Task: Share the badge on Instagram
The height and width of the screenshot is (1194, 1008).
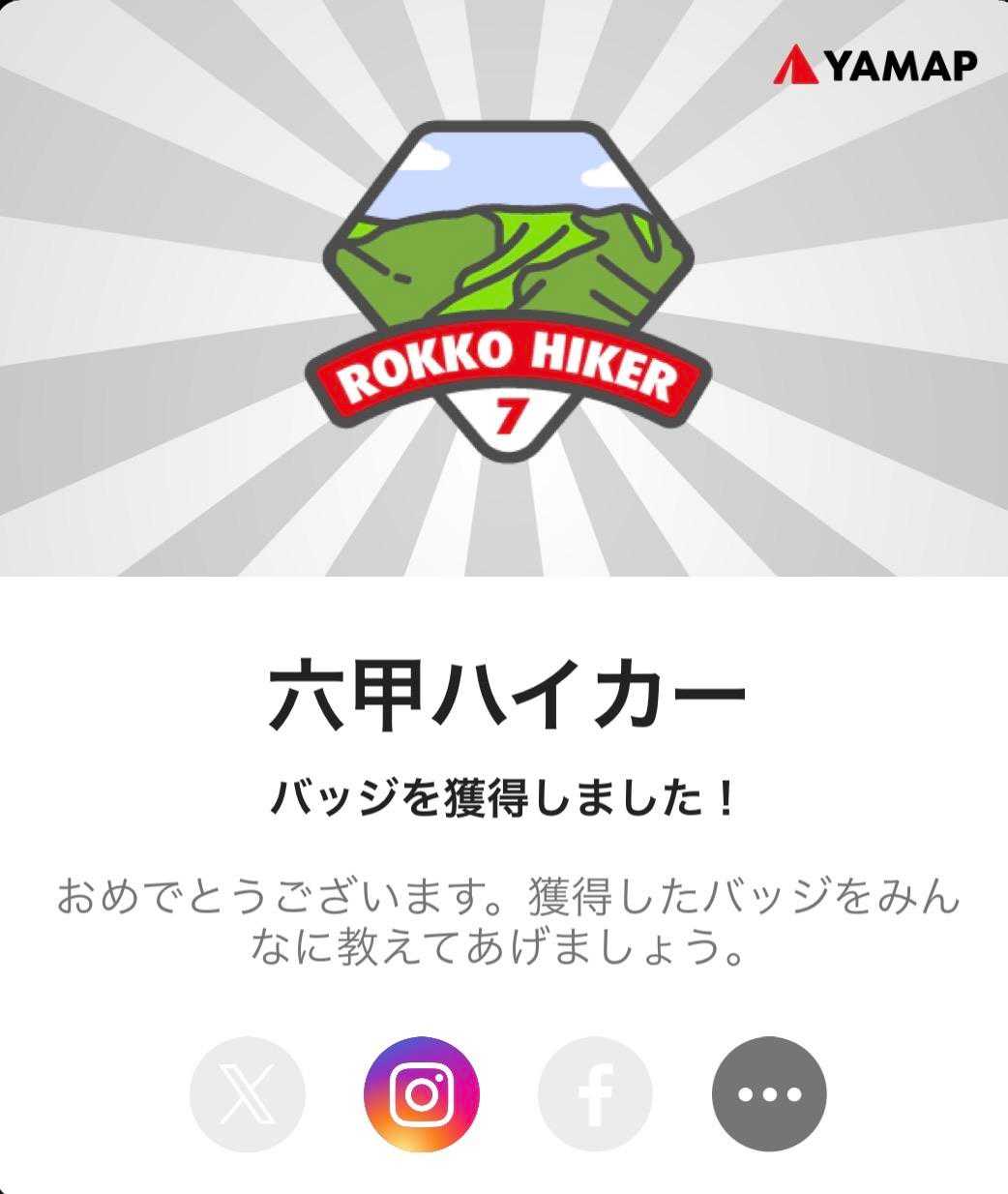Action: pos(422,1094)
